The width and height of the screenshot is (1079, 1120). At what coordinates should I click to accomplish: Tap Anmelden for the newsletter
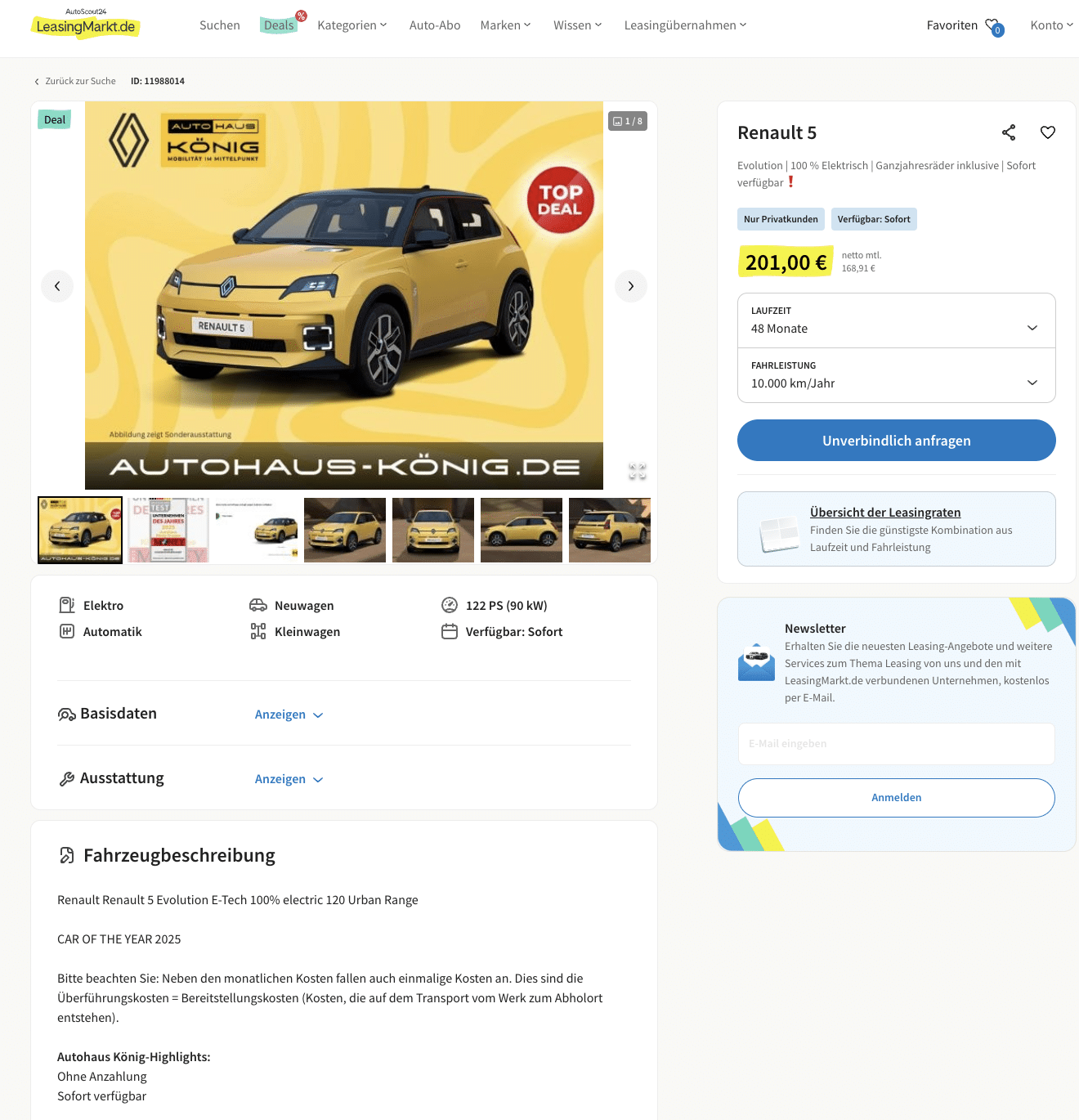[x=896, y=798]
